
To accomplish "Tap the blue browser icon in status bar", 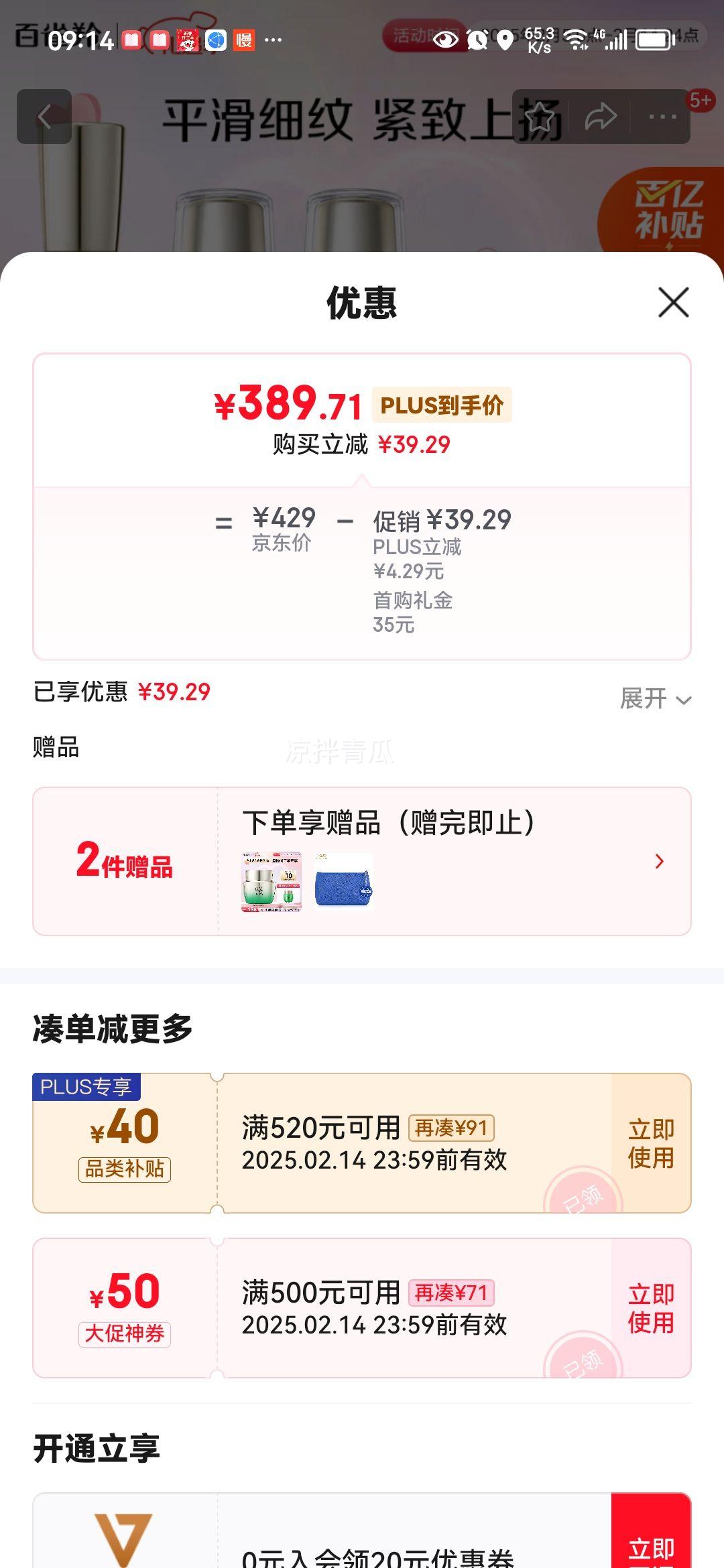I will 215,40.
